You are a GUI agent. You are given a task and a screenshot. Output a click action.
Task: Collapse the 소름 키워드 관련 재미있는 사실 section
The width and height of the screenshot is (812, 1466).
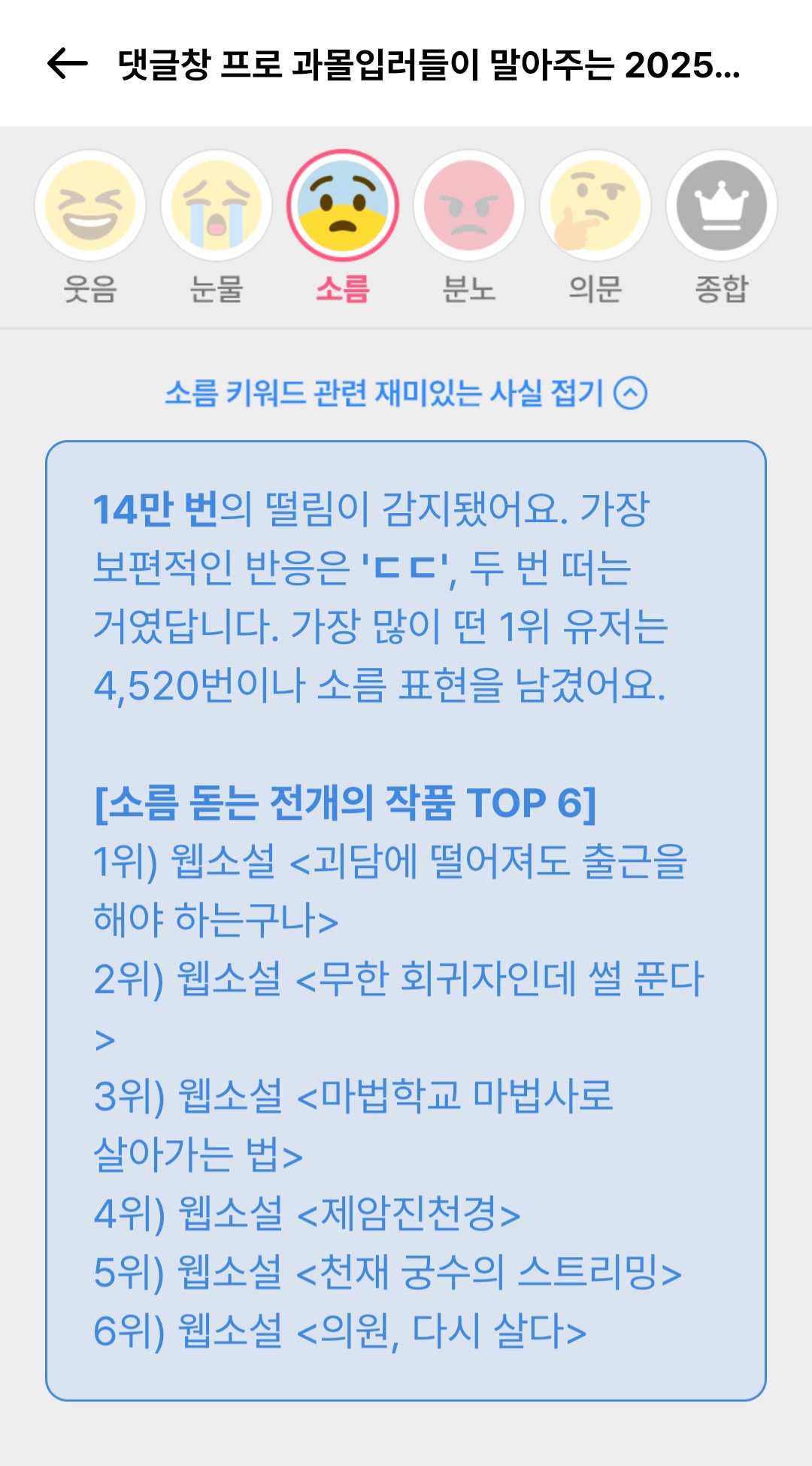pyautogui.click(x=406, y=393)
